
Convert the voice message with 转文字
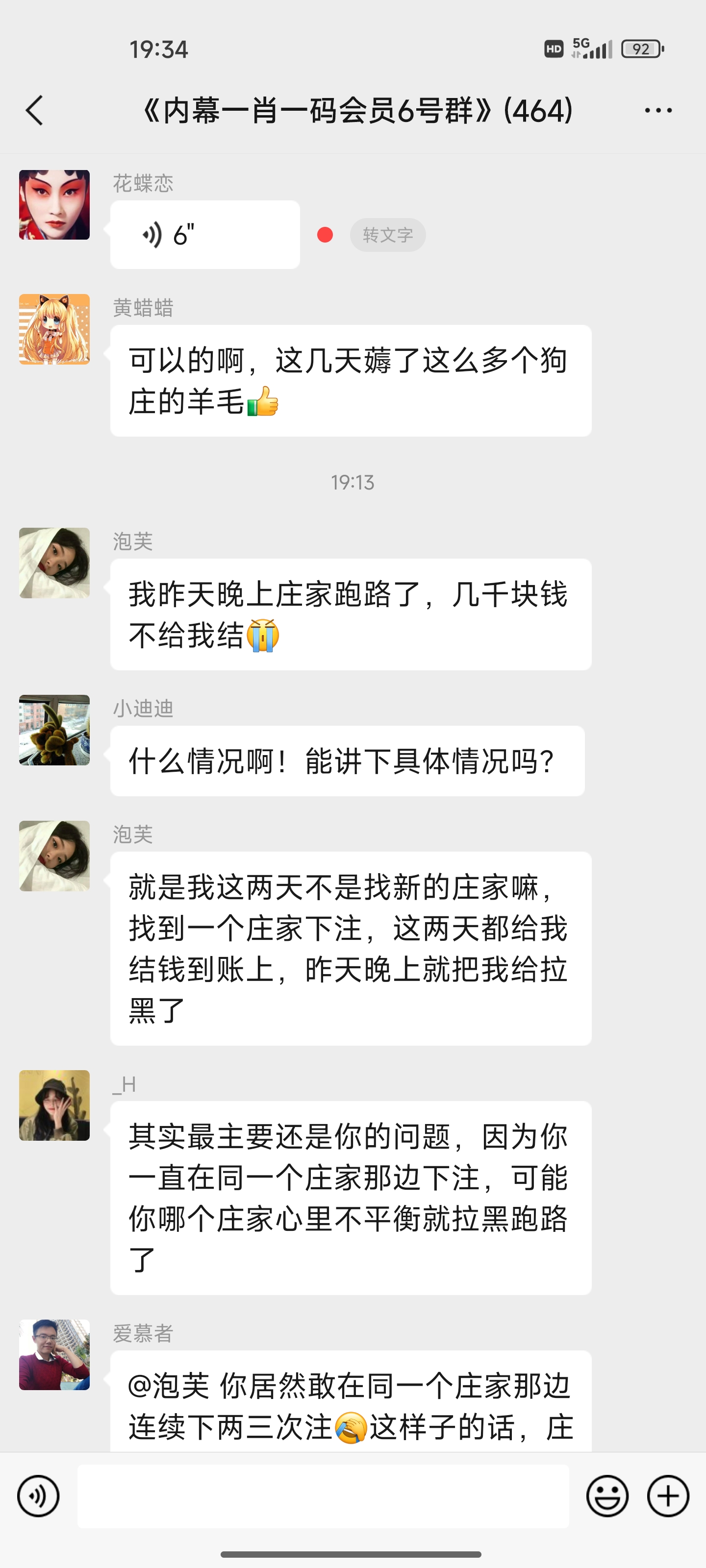coord(387,235)
